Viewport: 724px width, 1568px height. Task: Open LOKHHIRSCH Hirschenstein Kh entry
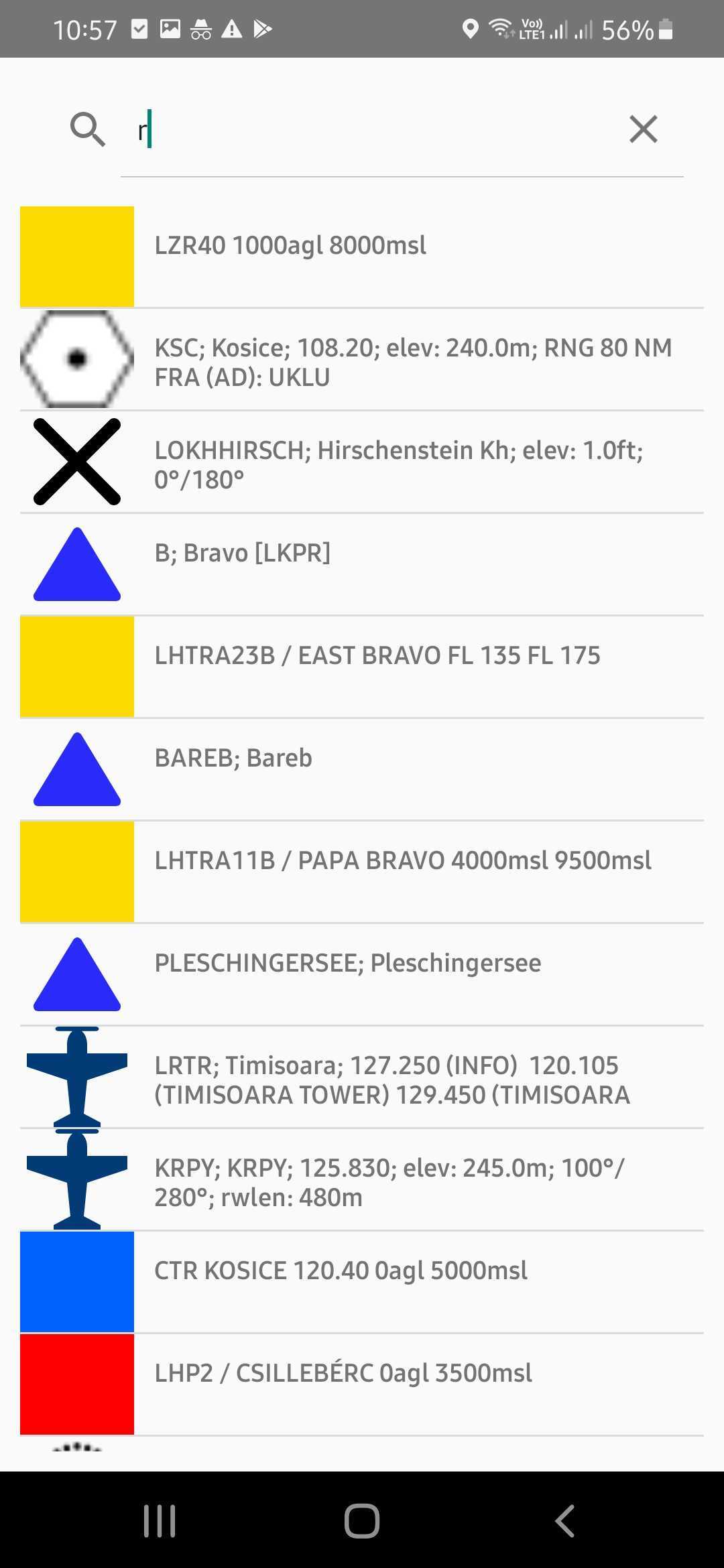(x=362, y=463)
